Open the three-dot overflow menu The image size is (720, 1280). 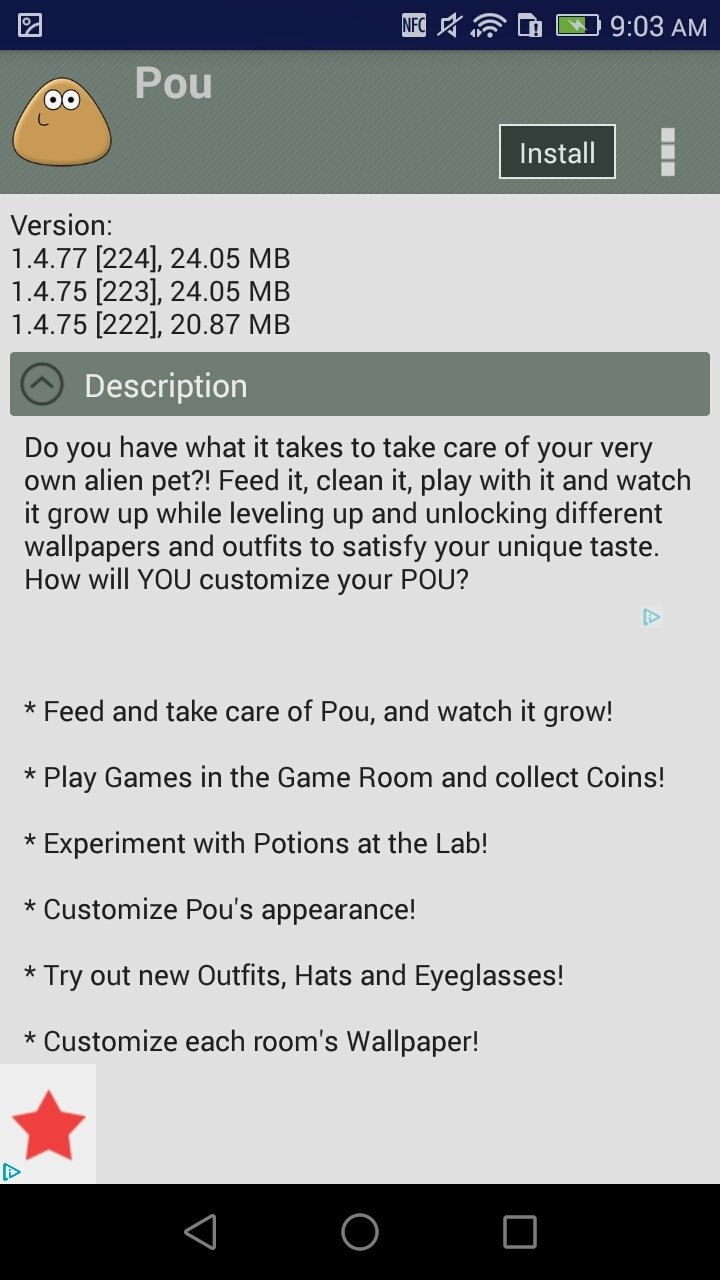click(x=668, y=152)
